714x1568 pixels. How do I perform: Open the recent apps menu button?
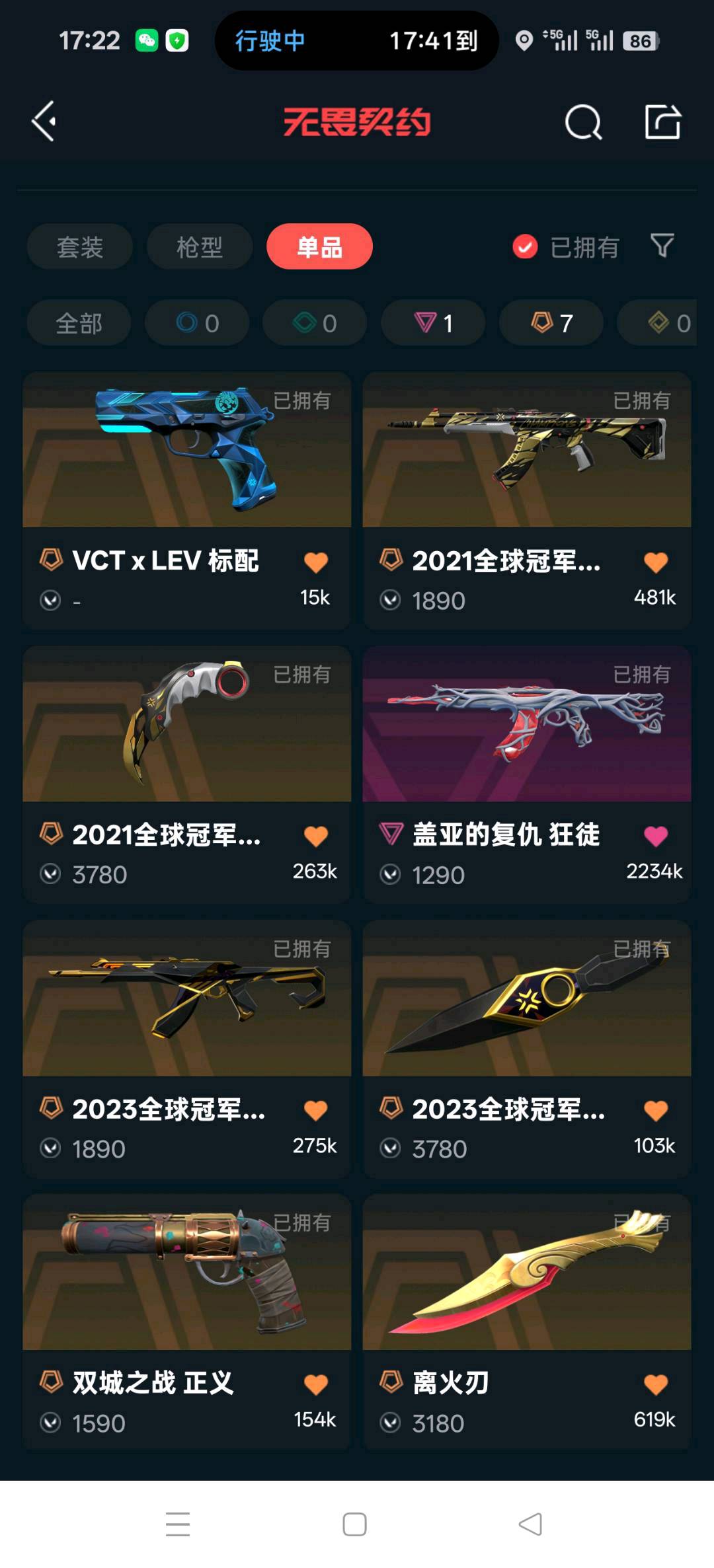(x=178, y=1524)
